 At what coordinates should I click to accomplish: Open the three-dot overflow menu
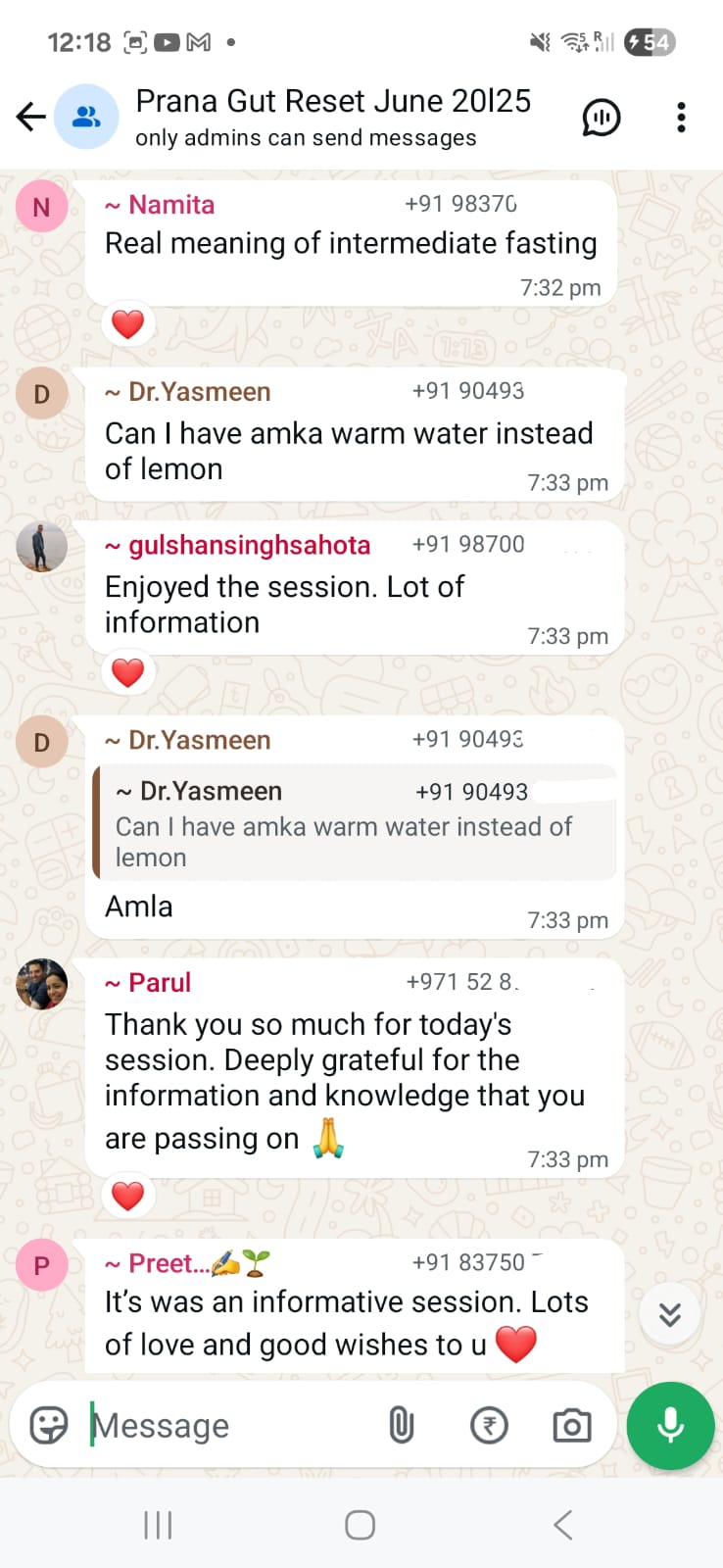point(681,118)
